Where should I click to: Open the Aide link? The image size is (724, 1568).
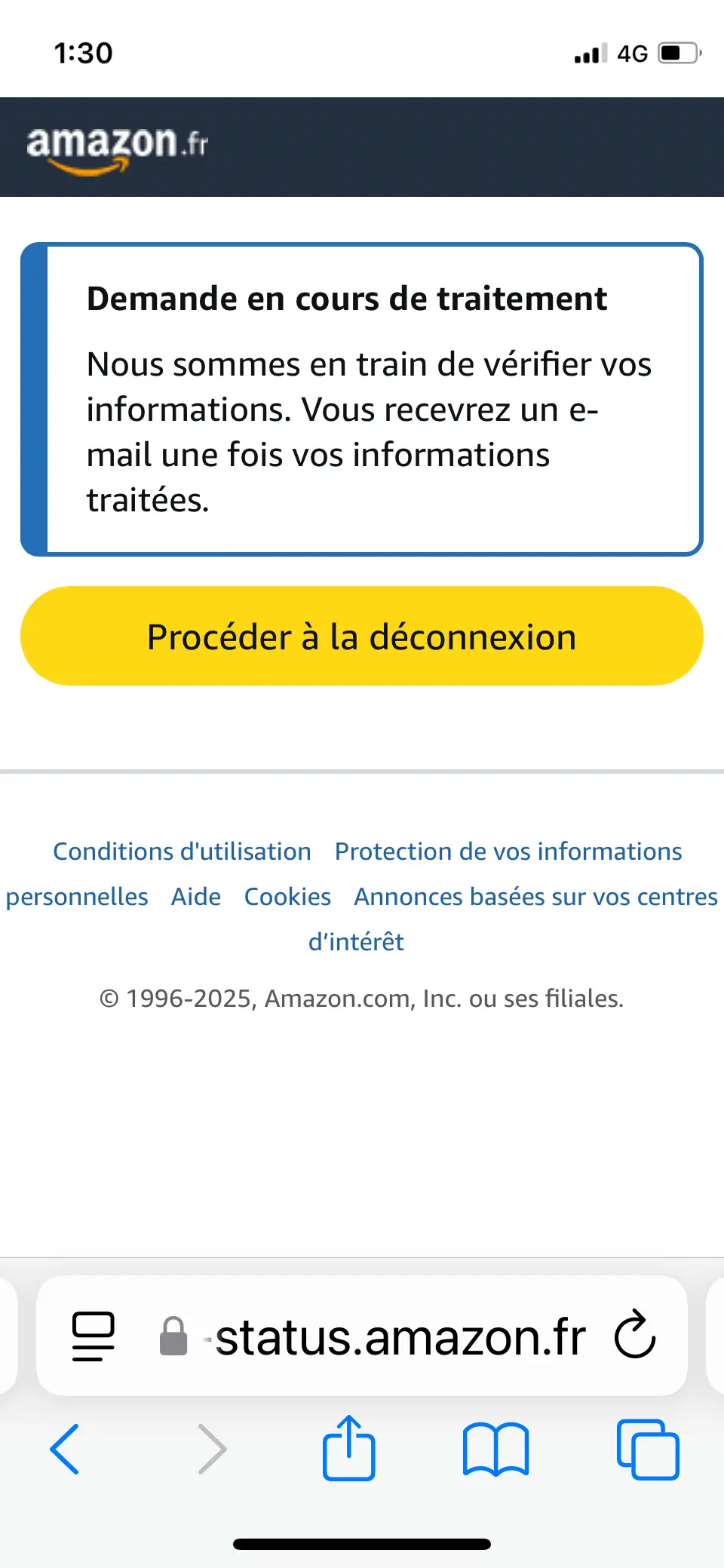(196, 897)
